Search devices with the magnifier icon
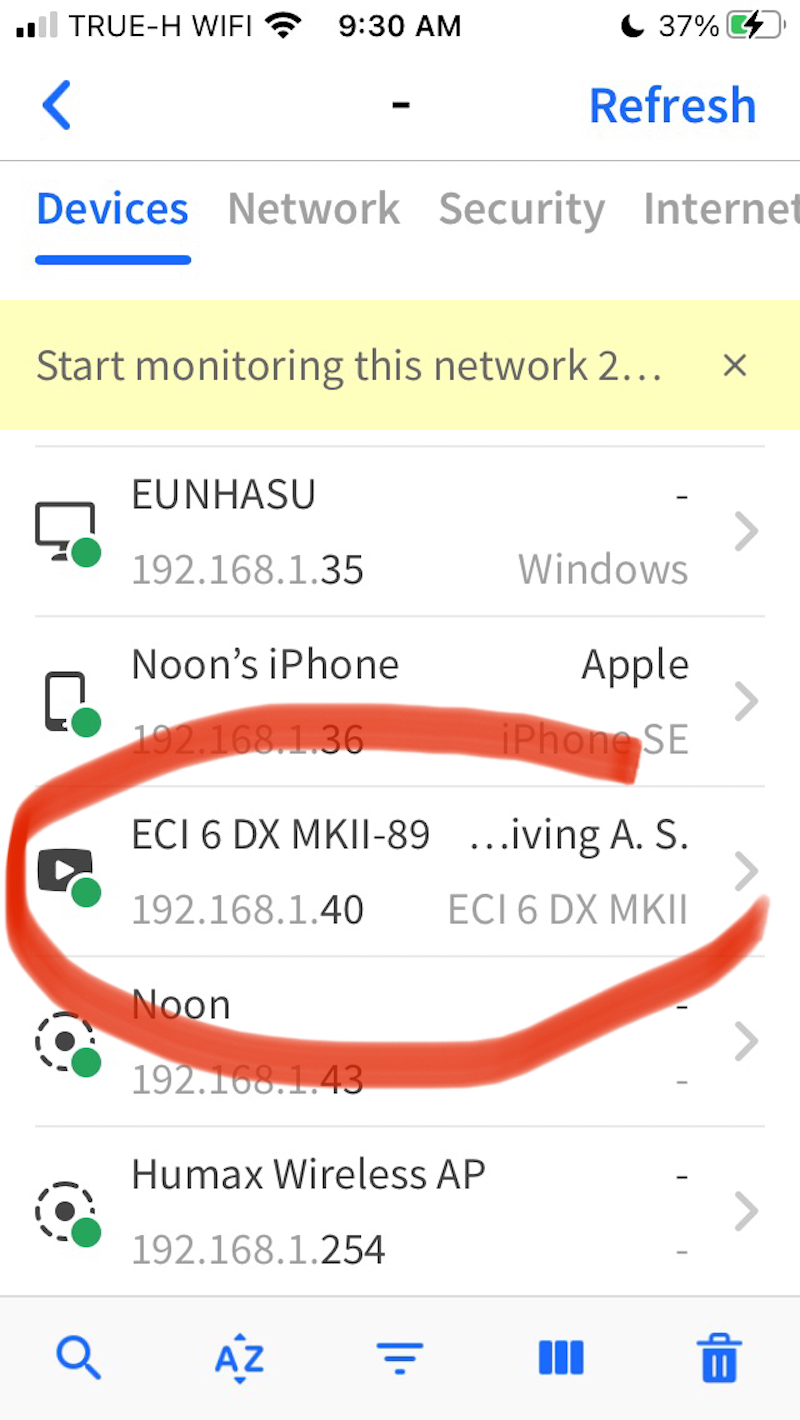Image resolution: width=800 pixels, height=1420 pixels. [78, 1358]
